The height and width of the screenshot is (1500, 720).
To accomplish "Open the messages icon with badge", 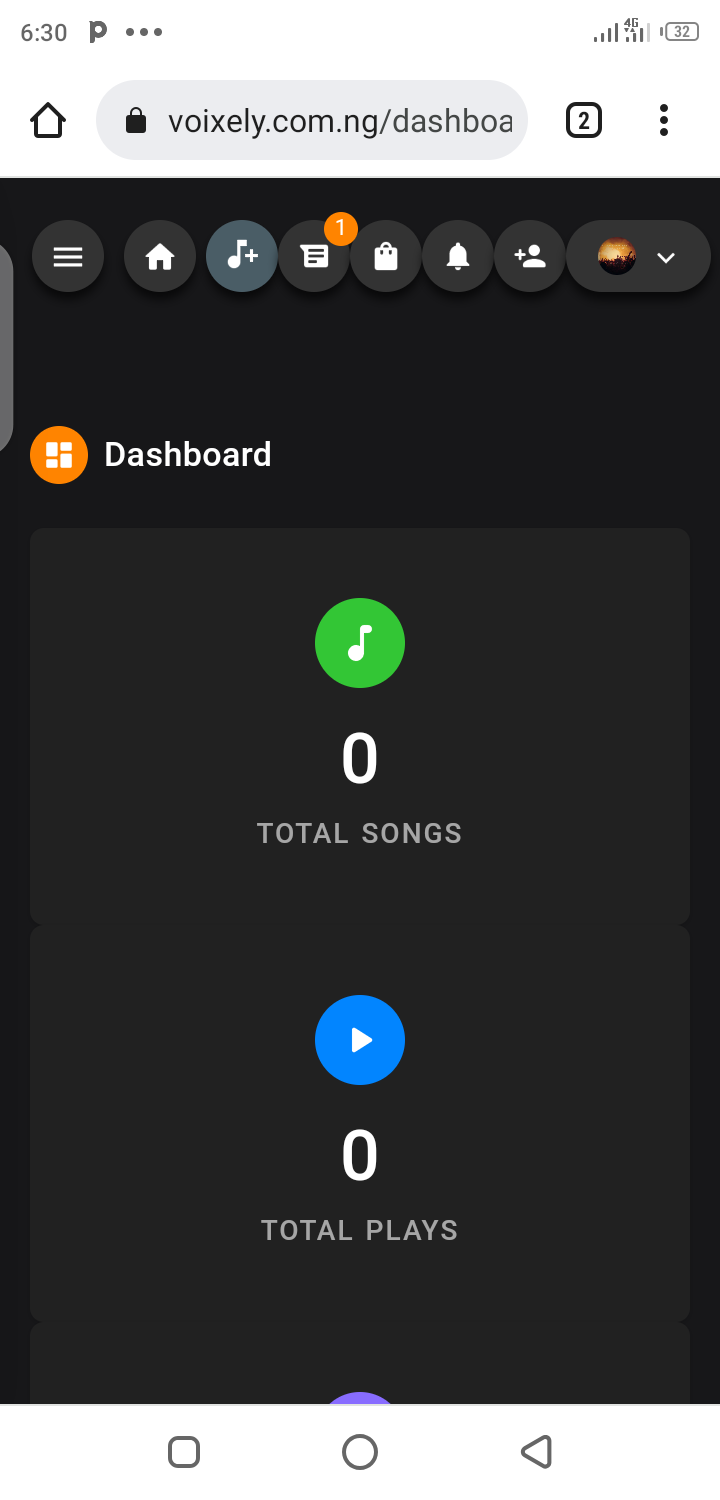I will pos(314,257).
